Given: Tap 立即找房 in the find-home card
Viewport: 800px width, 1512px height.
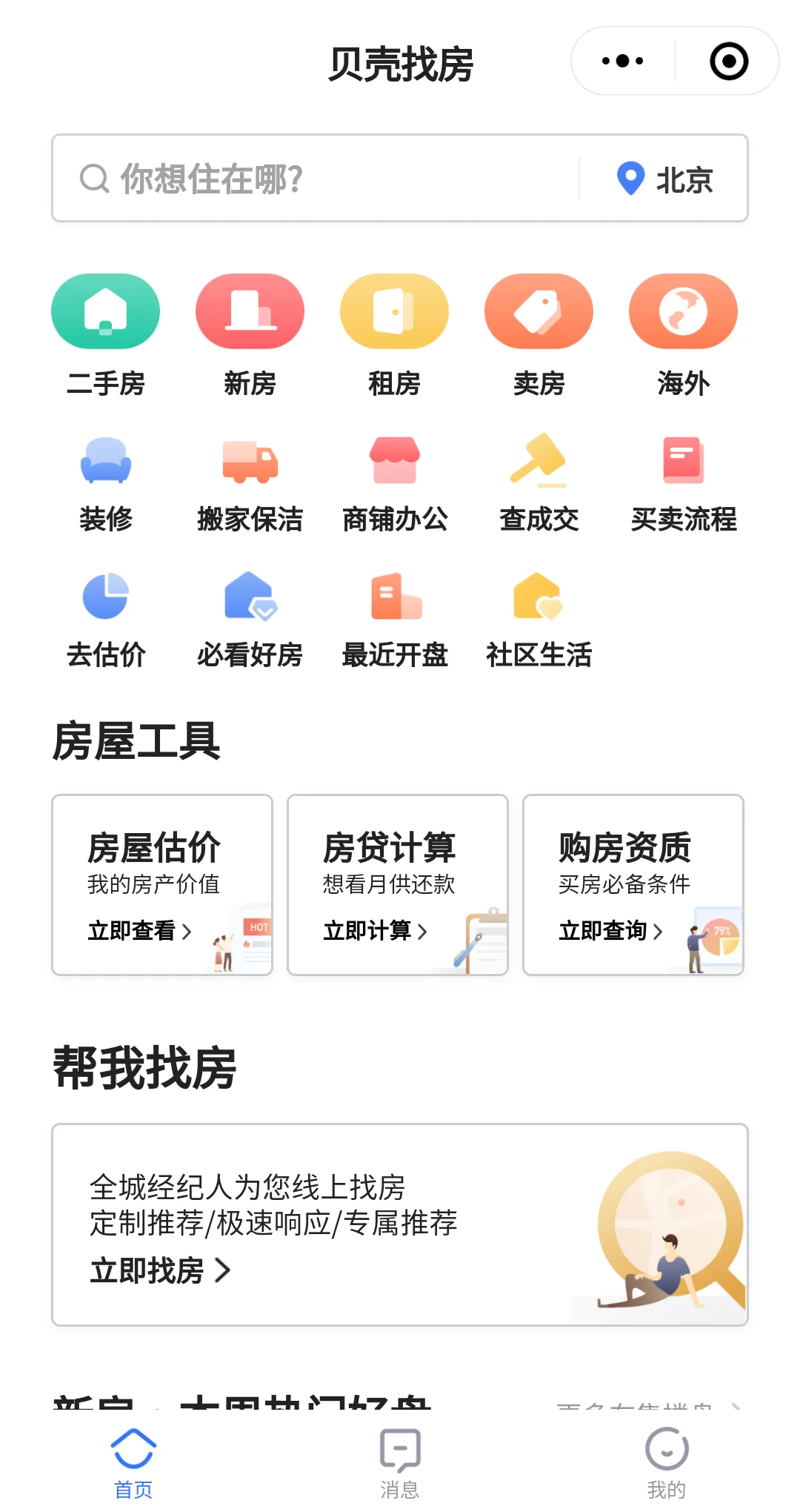Looking at the screenshot, I should coord(160,1270).
